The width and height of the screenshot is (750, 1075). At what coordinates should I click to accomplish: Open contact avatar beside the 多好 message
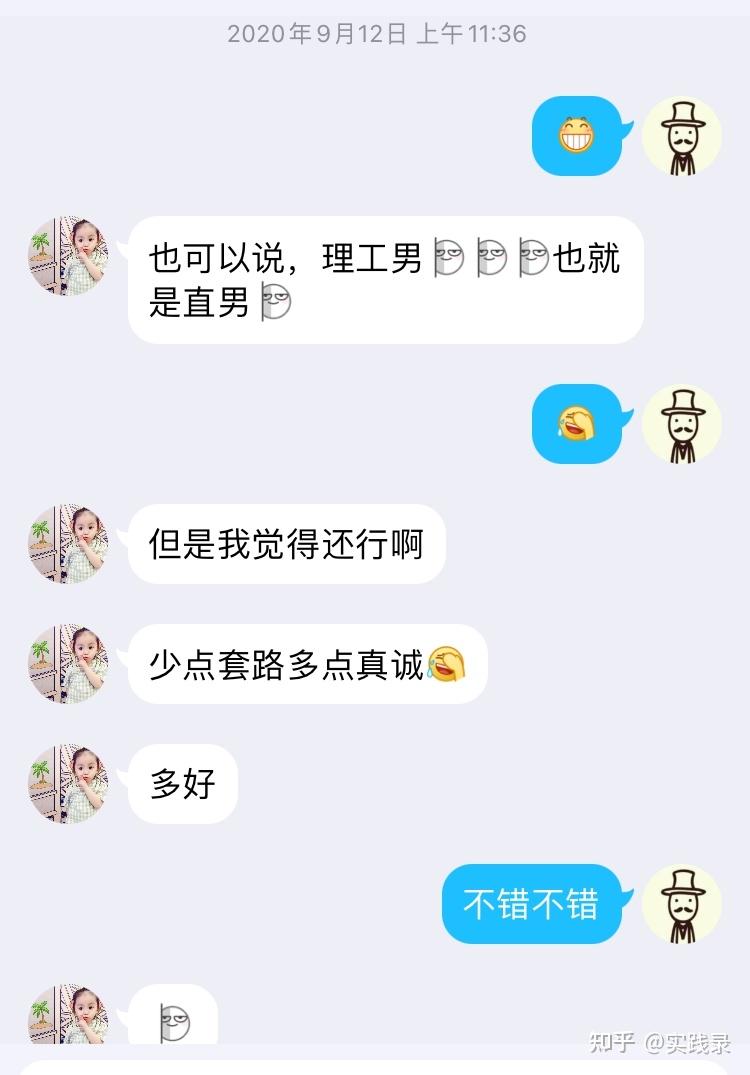coord(68,784)
